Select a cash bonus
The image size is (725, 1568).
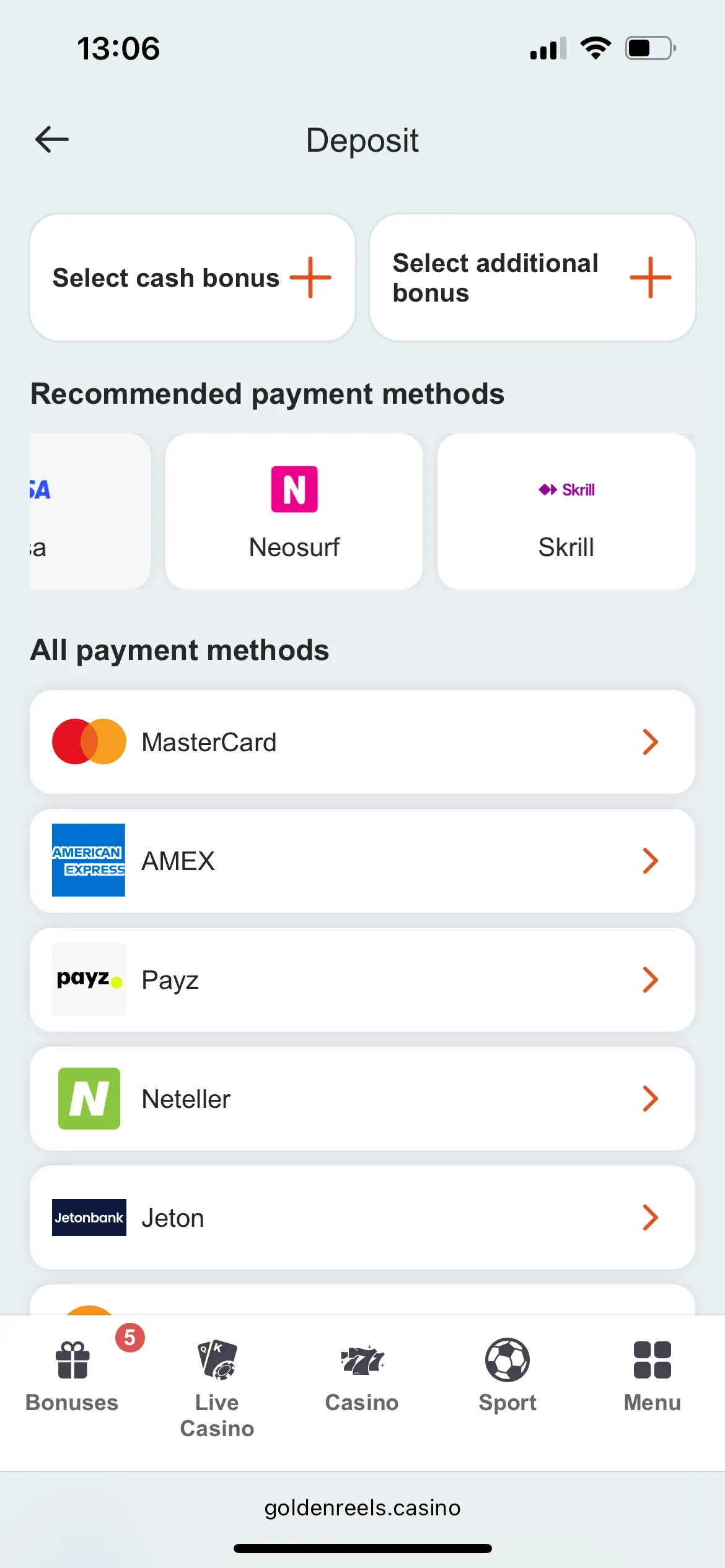192,277
